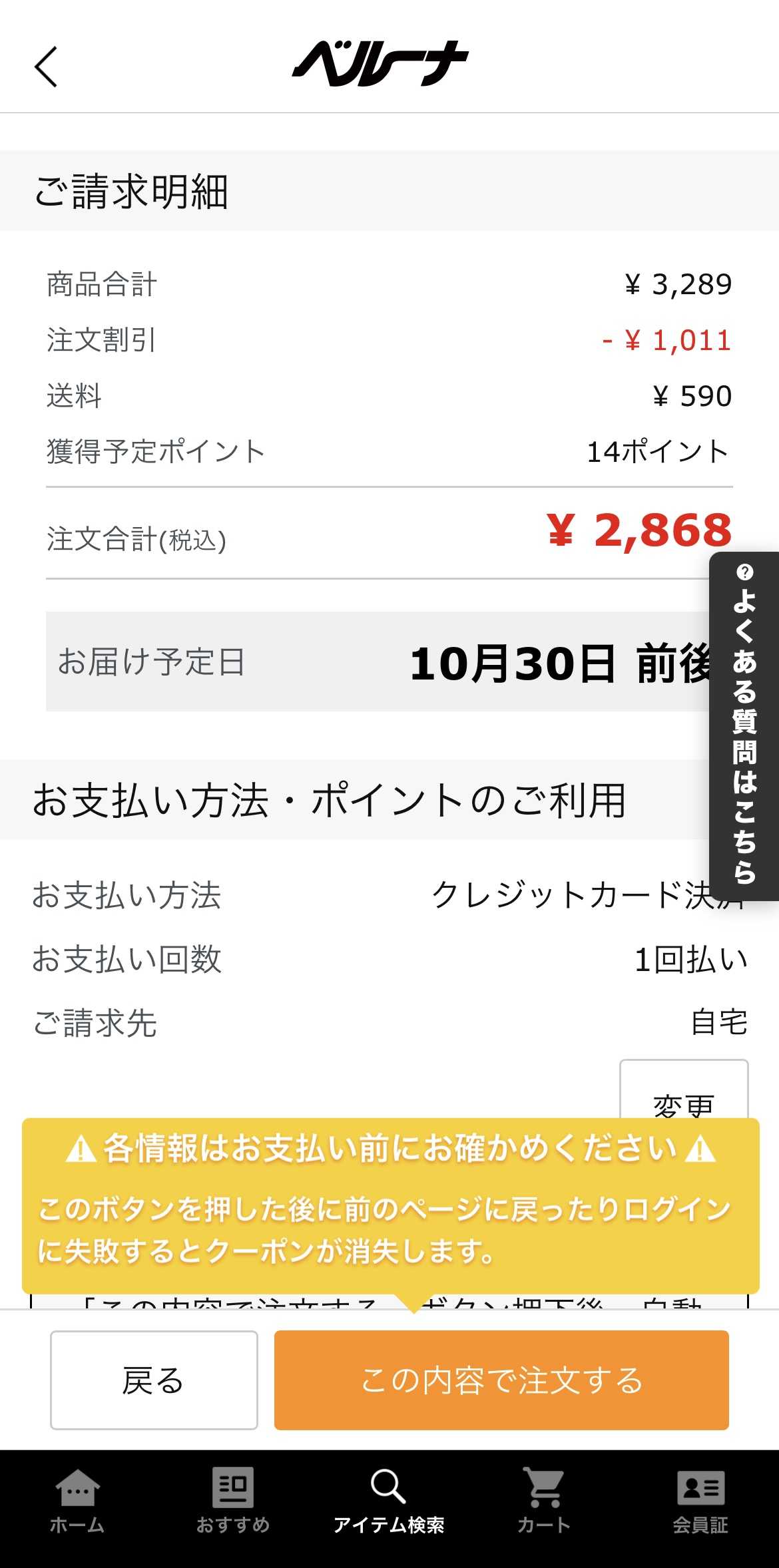Screen dimensions: 779x1568
Task: Open the よくある質問はこちら side tab
Action: tap(744, 725)
